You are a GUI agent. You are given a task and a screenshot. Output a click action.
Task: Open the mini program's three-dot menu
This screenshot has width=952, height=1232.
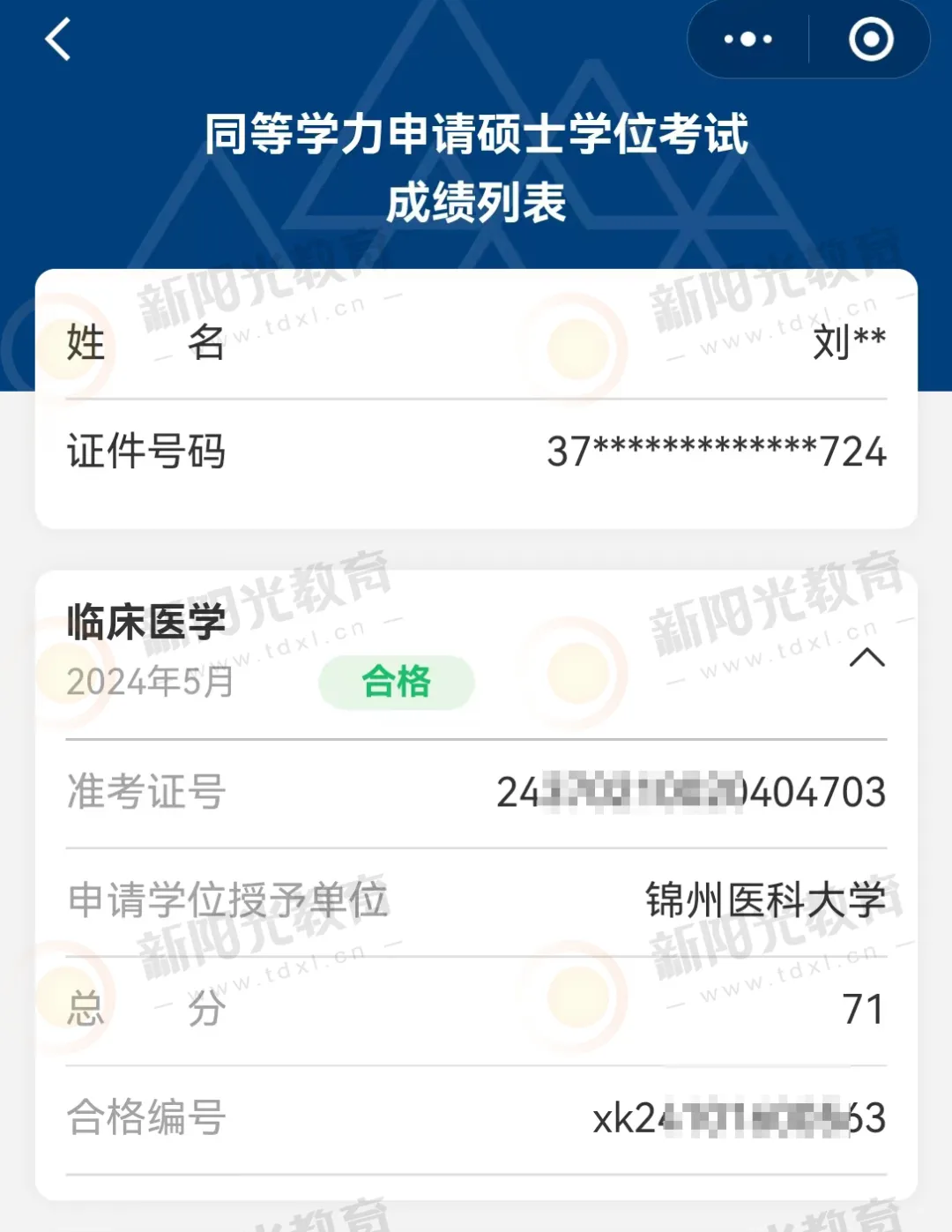pyautogui.click(x=747, y=40)
